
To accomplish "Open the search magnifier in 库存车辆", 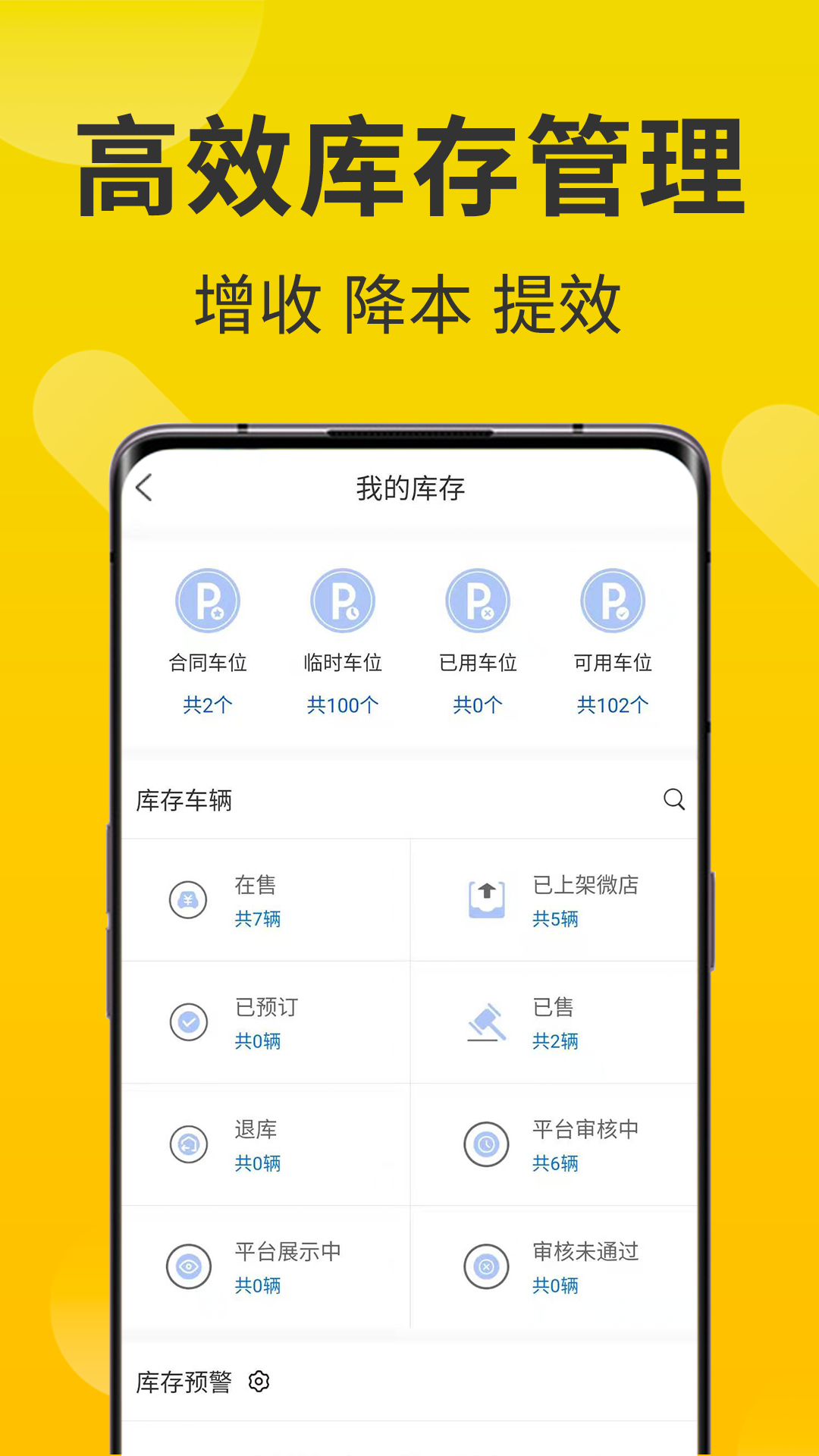I will click(673, 799).
